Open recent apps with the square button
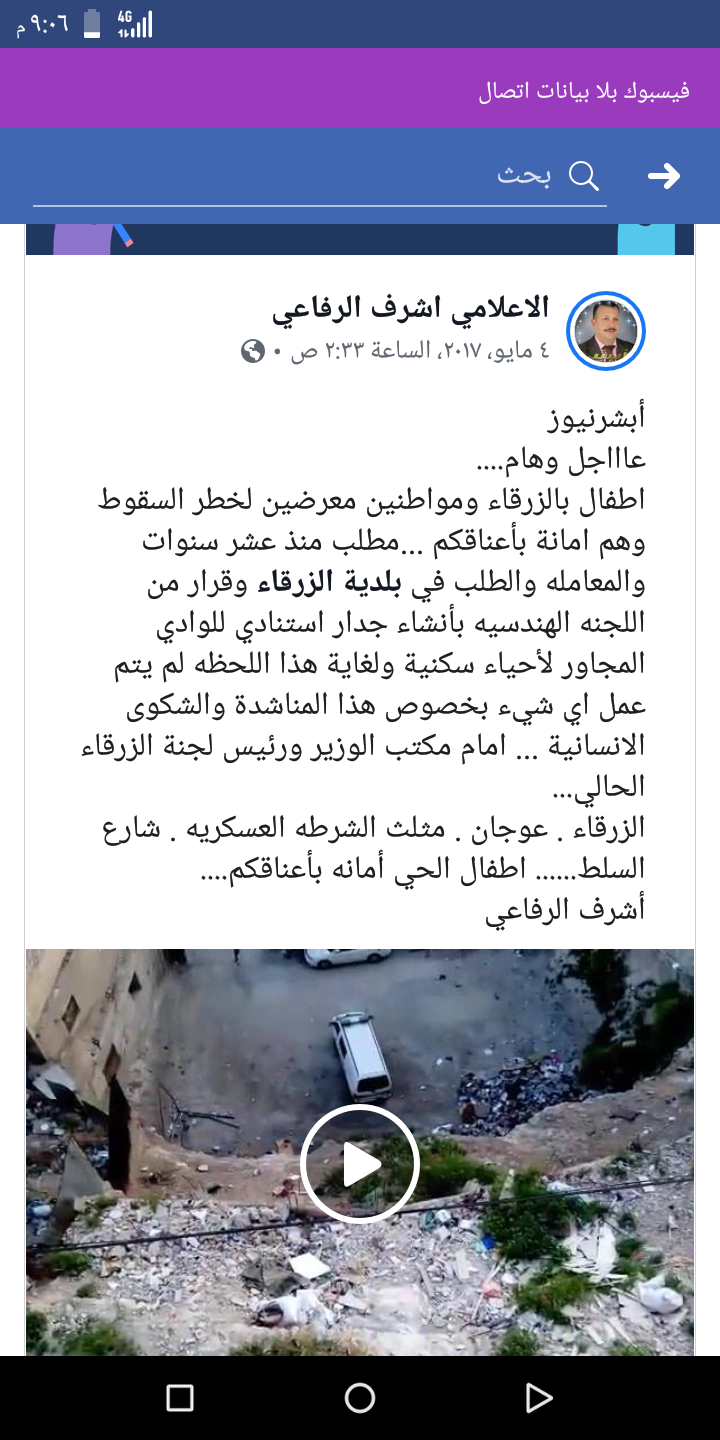 point(180,1398)
